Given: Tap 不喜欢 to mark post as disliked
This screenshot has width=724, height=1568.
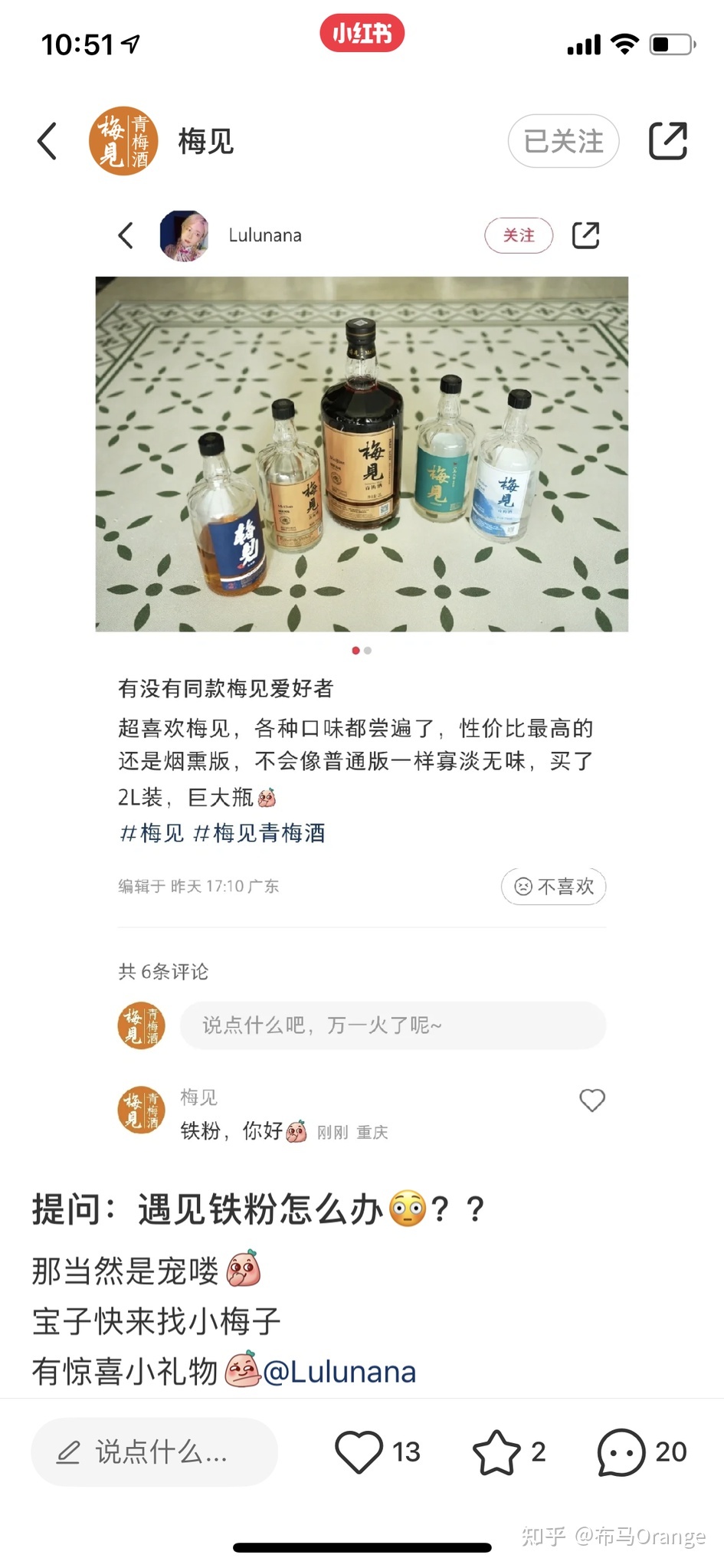Looking at the screenshot, I should (553, 887).
